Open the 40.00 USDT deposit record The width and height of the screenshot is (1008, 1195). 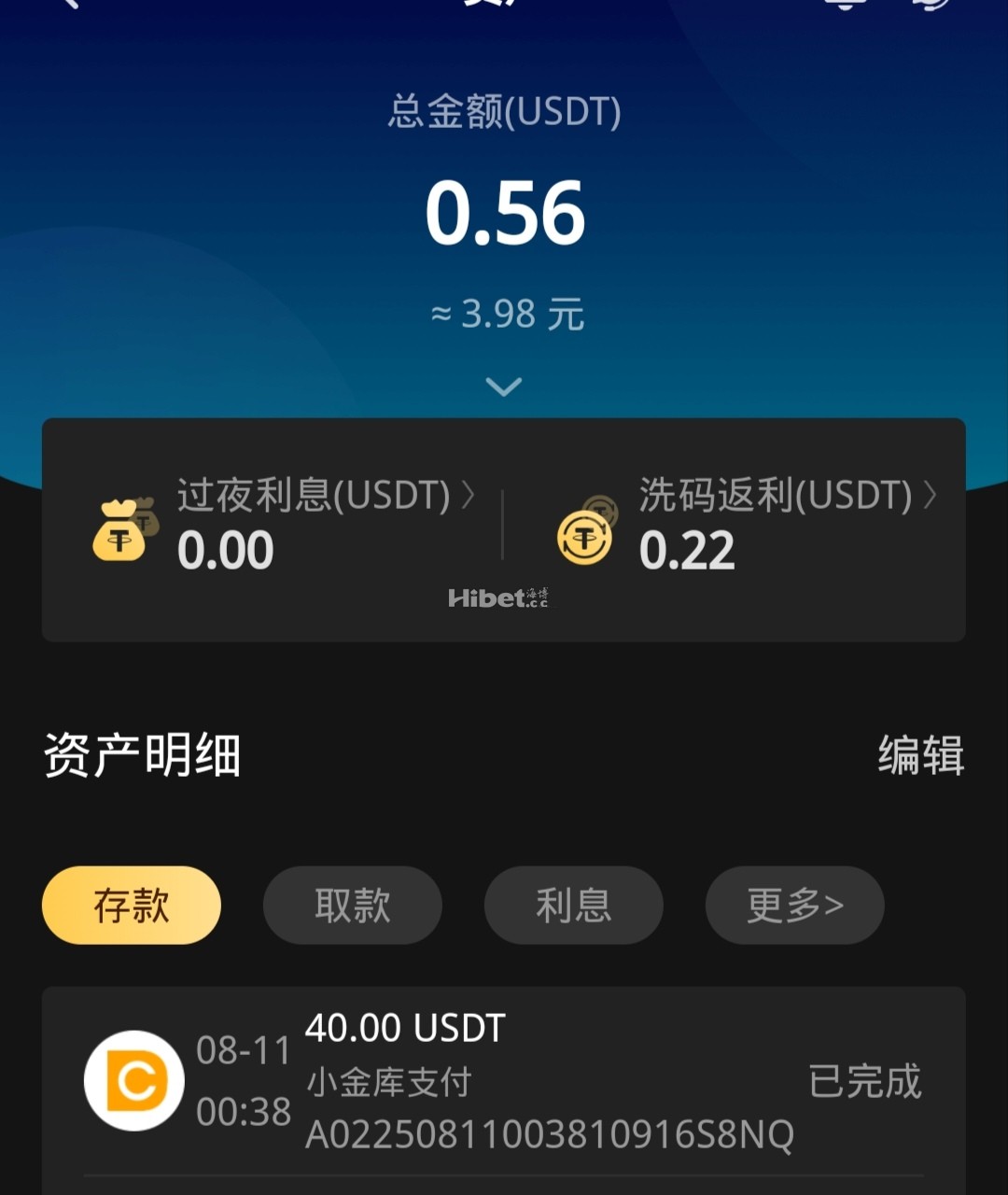coord(405,1027)
